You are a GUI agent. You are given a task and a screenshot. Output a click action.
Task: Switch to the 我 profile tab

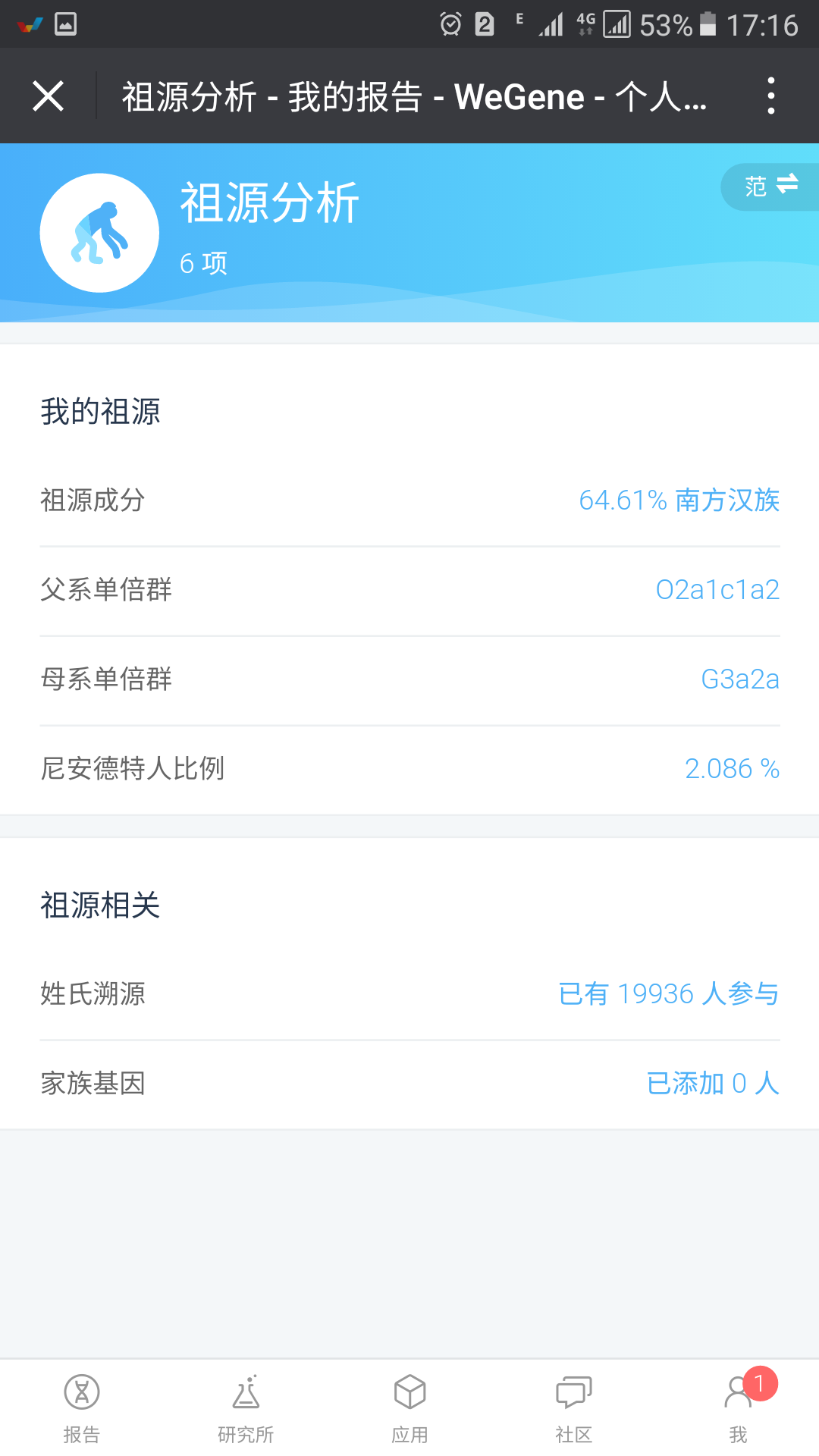[738, 1408]
